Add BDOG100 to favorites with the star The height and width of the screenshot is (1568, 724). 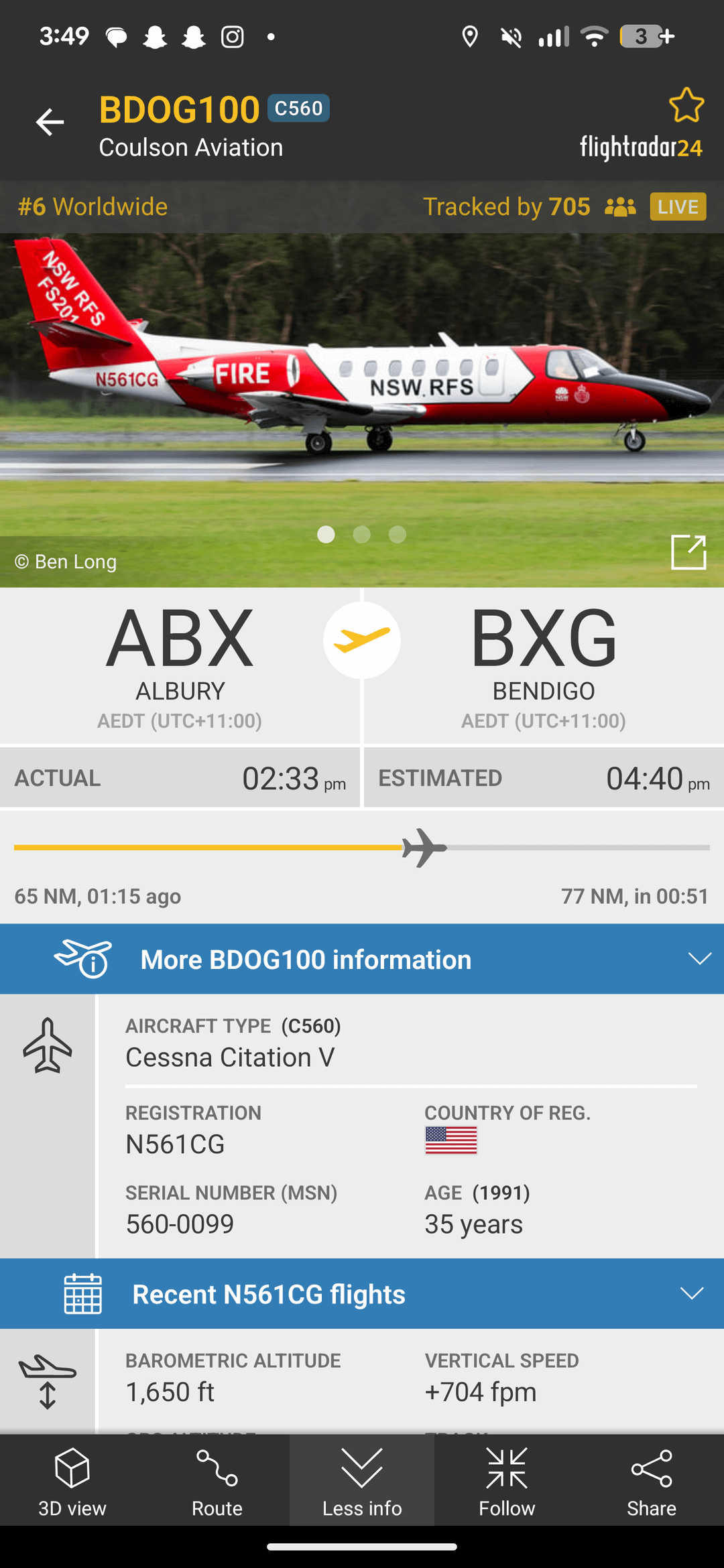pos(686,105)
